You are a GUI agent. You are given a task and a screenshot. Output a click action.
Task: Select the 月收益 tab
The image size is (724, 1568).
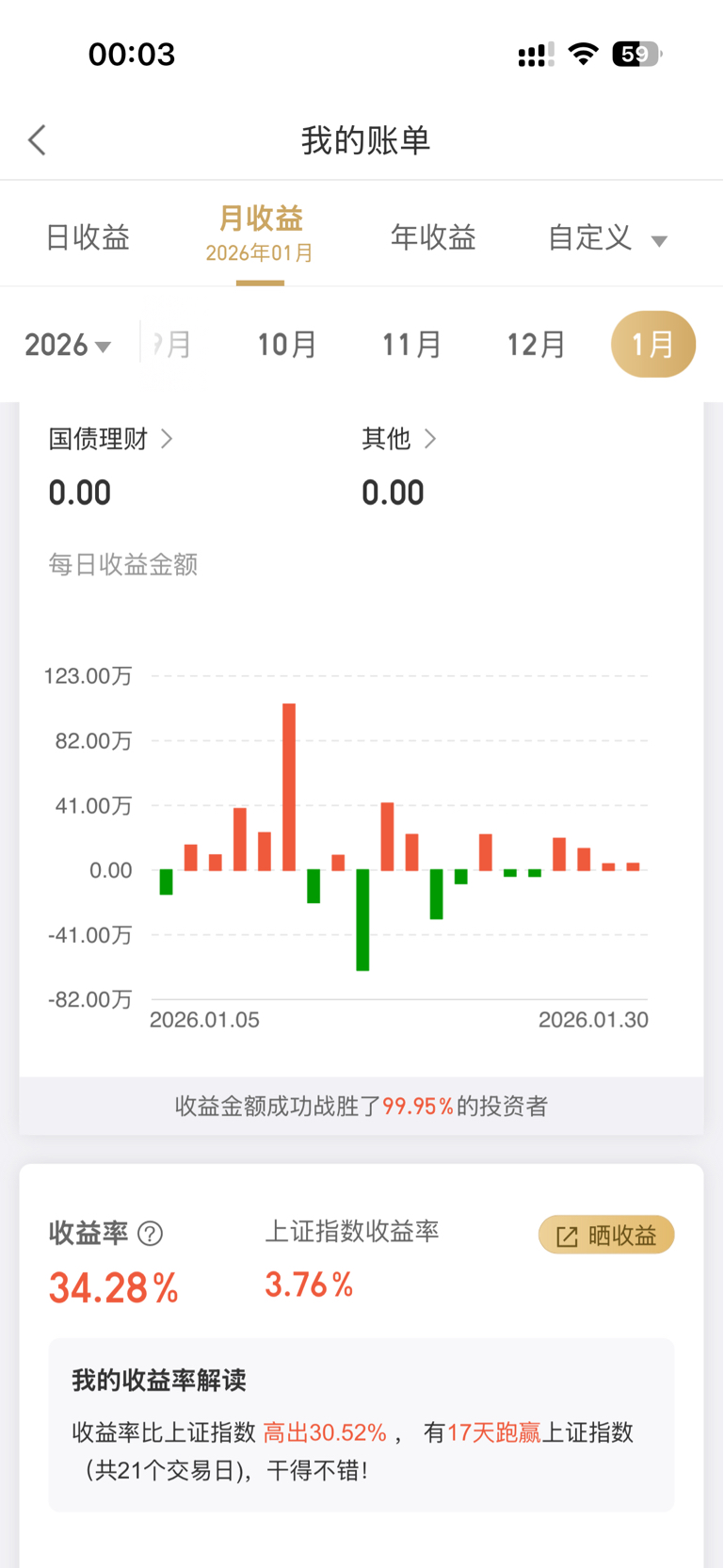(260, 233)
